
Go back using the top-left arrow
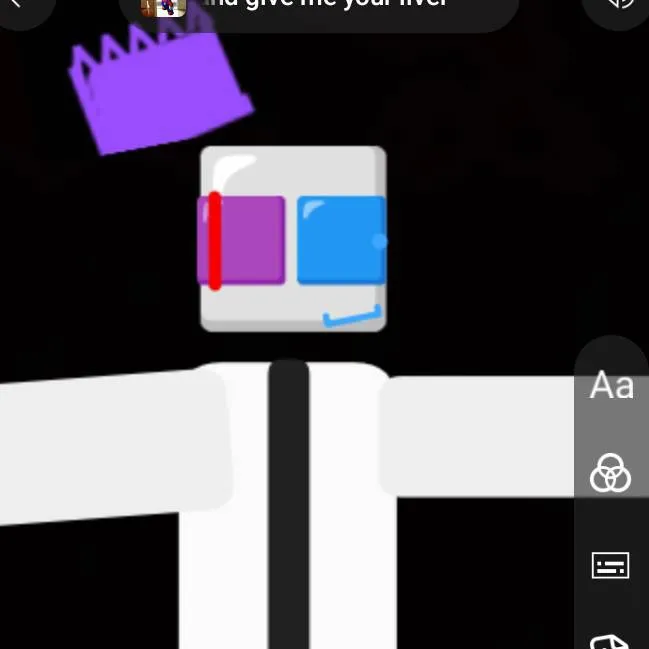[14, 5]
